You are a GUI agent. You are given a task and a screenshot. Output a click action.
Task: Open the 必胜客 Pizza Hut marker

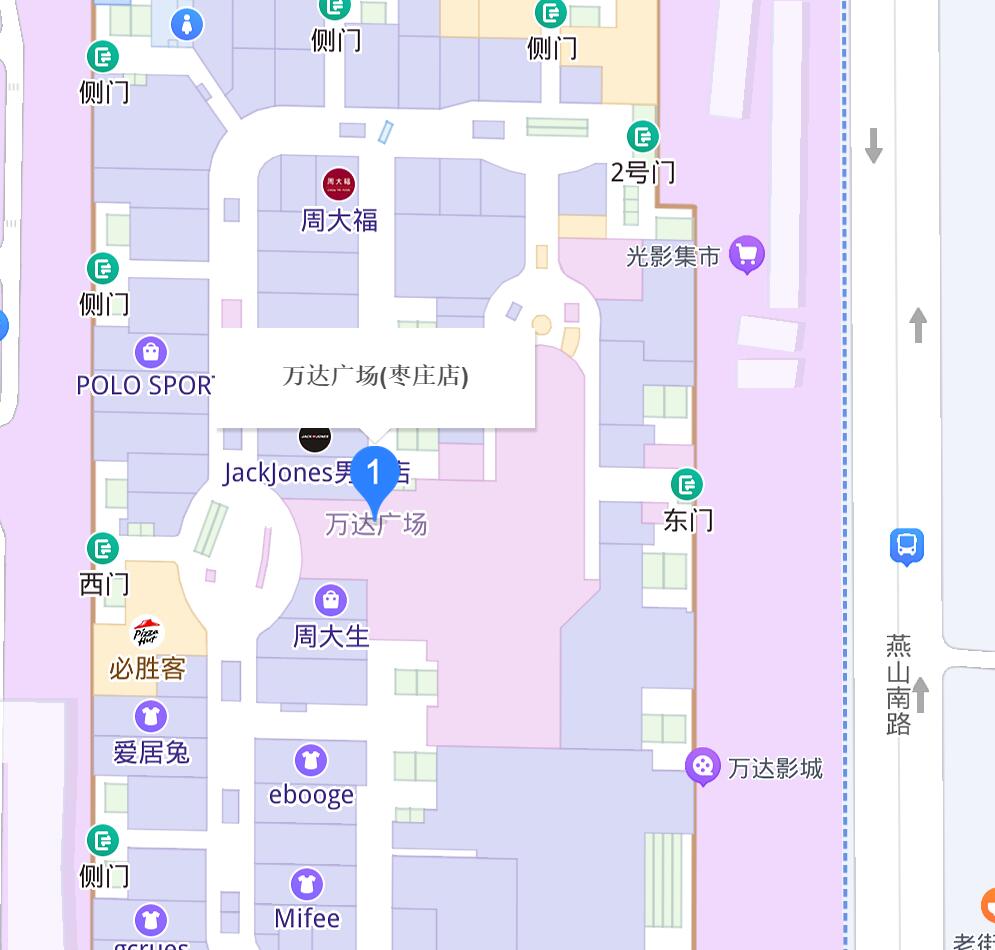click(x=148, y=633)
